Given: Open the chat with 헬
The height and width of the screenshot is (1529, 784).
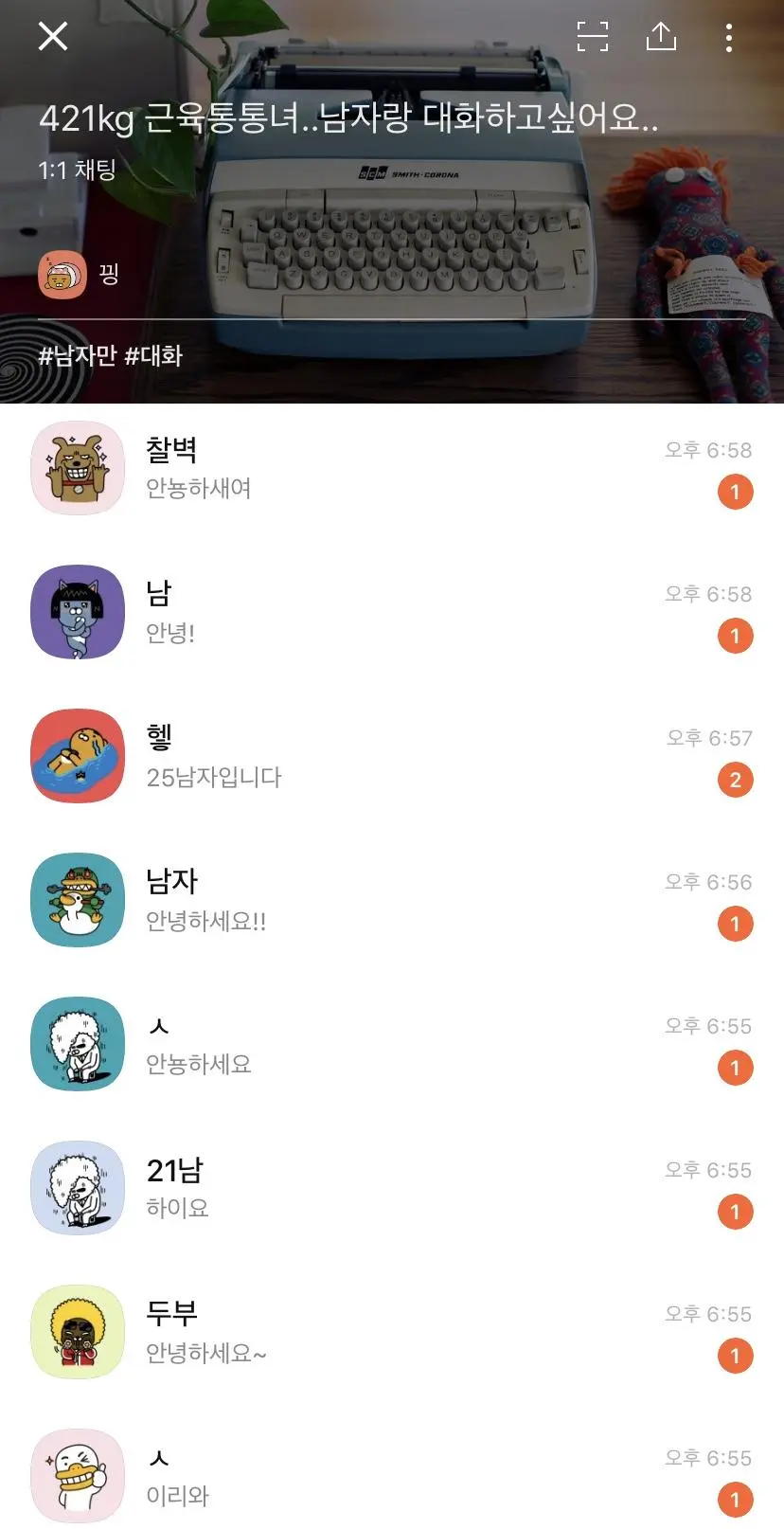Looking at the screenshot, I should (x=392, y=757).
